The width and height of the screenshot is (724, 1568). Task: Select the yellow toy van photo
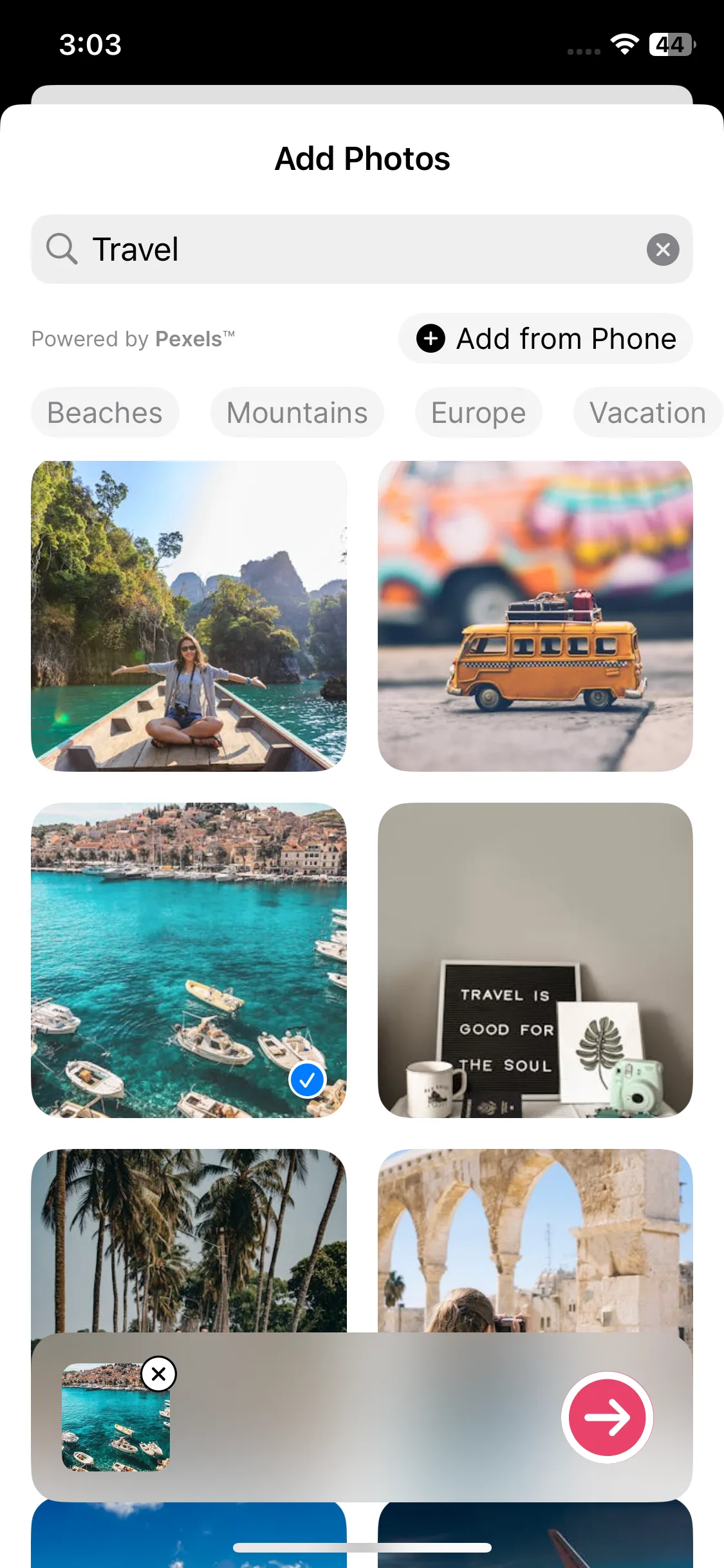click(535, 616)
